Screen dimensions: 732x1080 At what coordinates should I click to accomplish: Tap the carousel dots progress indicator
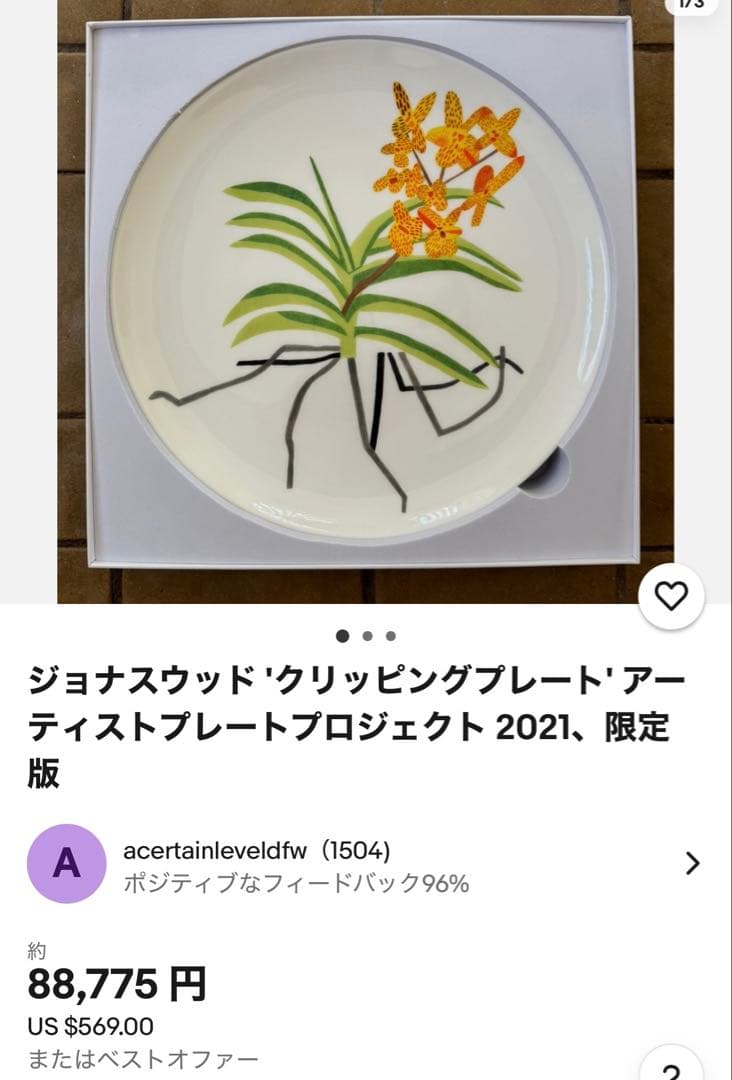coord(366,634)
